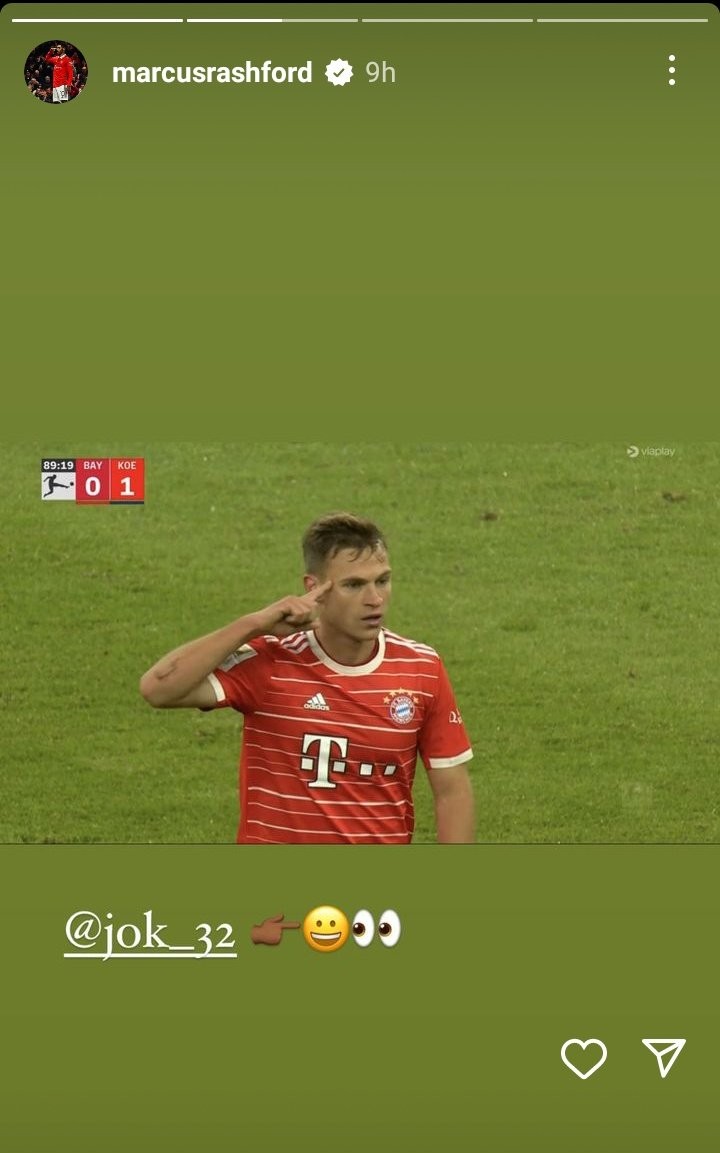Share the story via paper plane icon
Image resolution: width=720 pixels, height=1153 pixels.
664,1057
